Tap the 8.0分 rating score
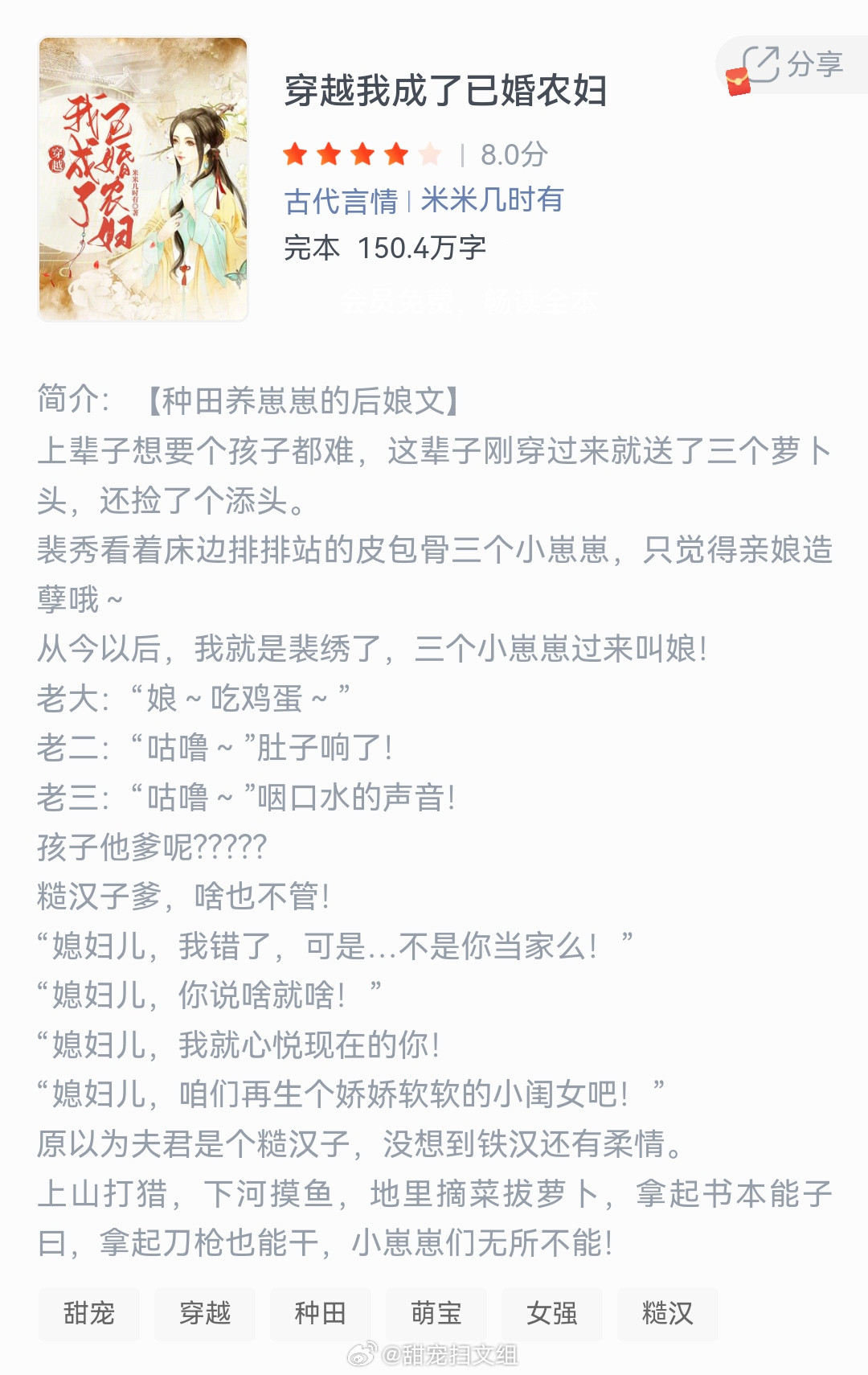The width and height of the screenshot is (868, 1375). [x=513, y=154]
